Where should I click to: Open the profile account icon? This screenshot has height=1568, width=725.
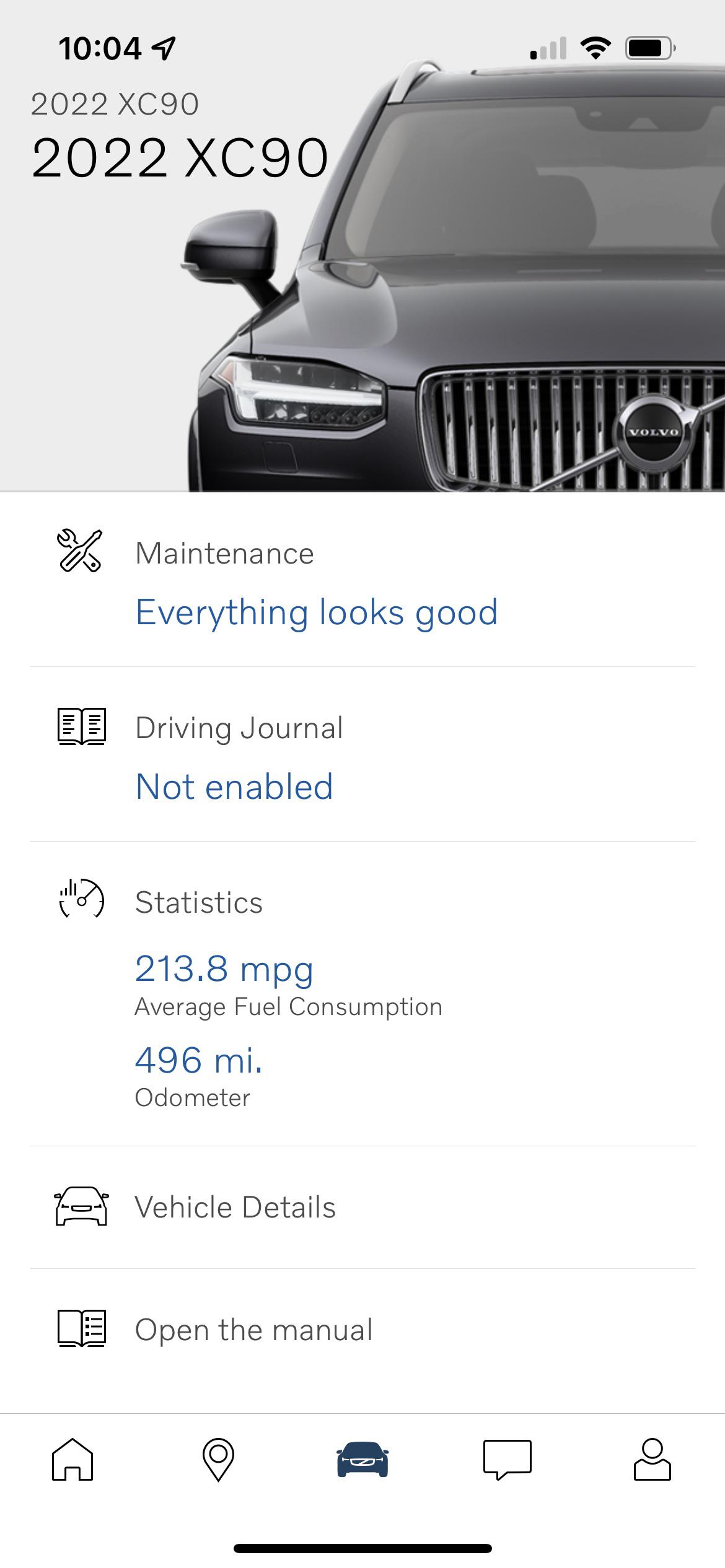click(652, 1460)
